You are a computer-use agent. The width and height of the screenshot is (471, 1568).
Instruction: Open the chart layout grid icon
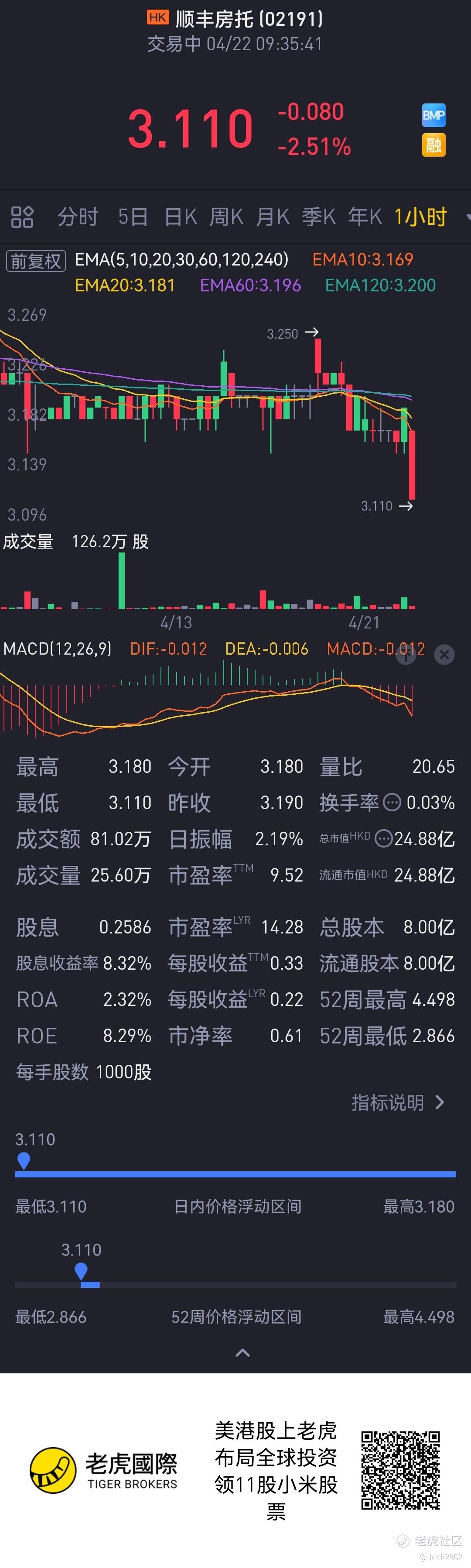coord(22,217)
